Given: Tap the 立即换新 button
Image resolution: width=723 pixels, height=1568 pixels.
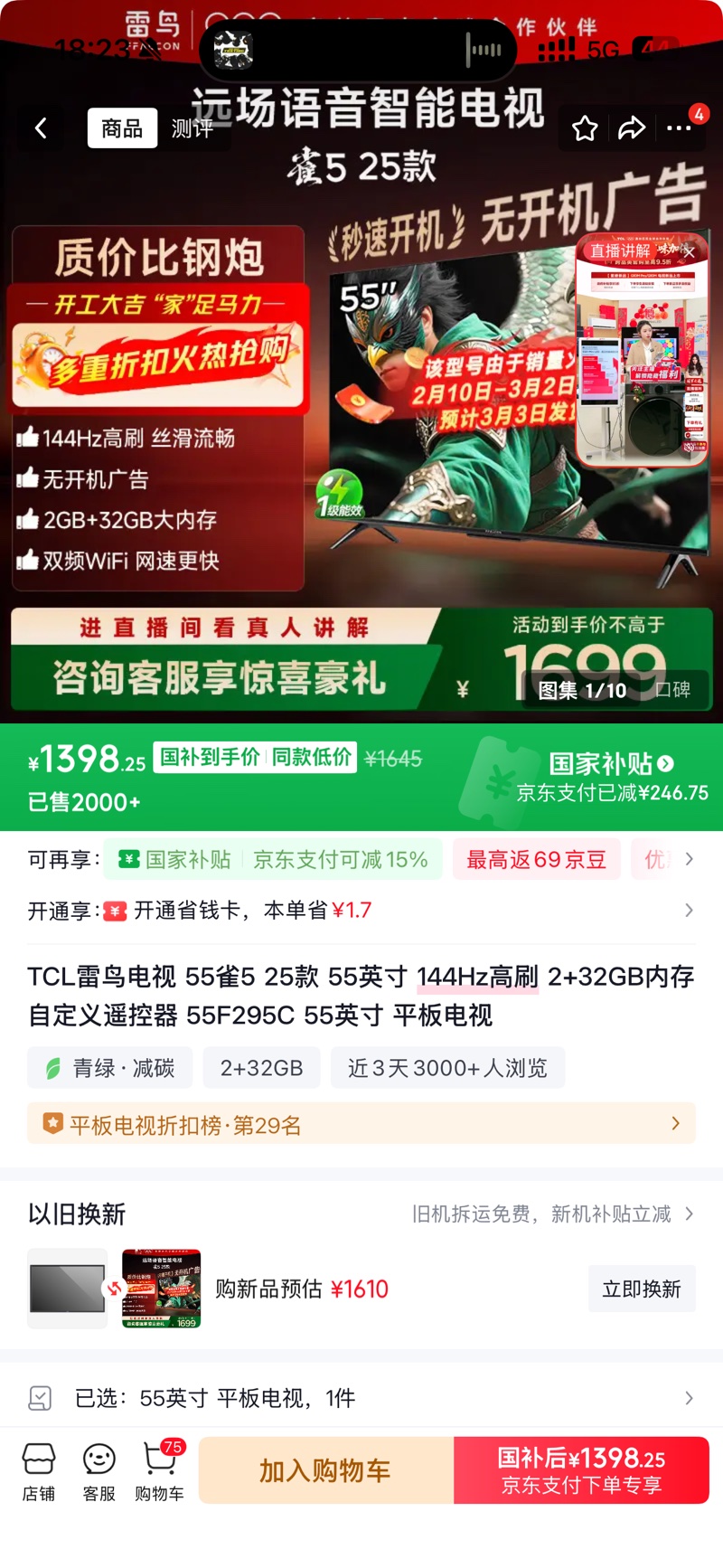Looking at the screenshot, I should (641, 1289).
